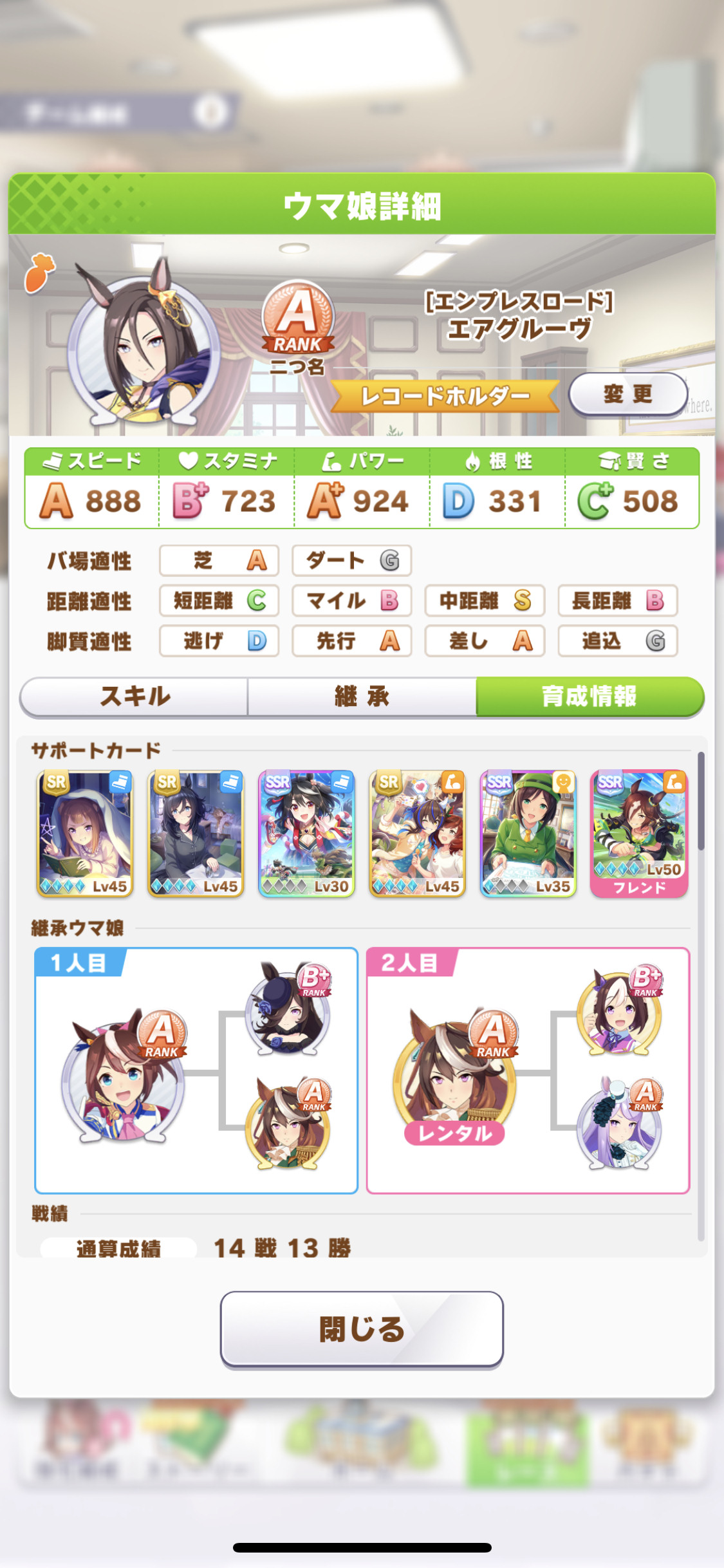Open the Lv50 フレンド support card
The width and height of the screenshot is (724, 1568).
[x=639, y=834]
